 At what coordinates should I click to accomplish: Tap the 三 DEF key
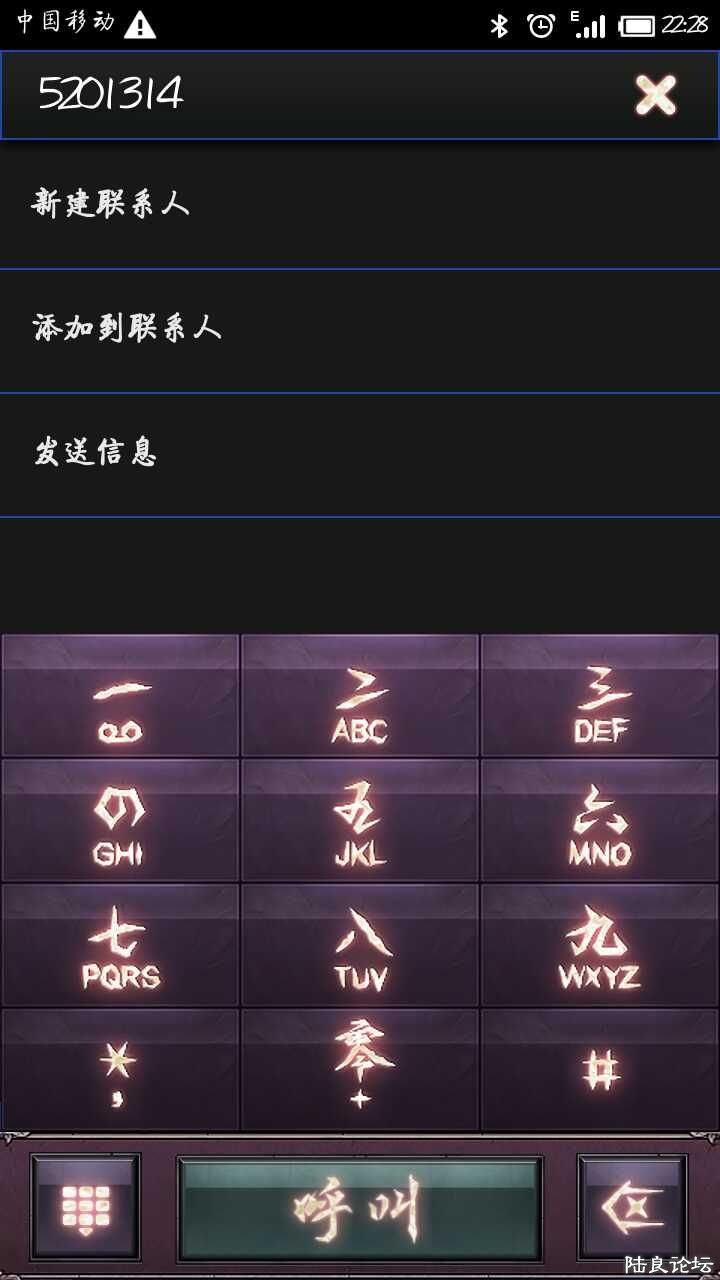tap(600, 697)
